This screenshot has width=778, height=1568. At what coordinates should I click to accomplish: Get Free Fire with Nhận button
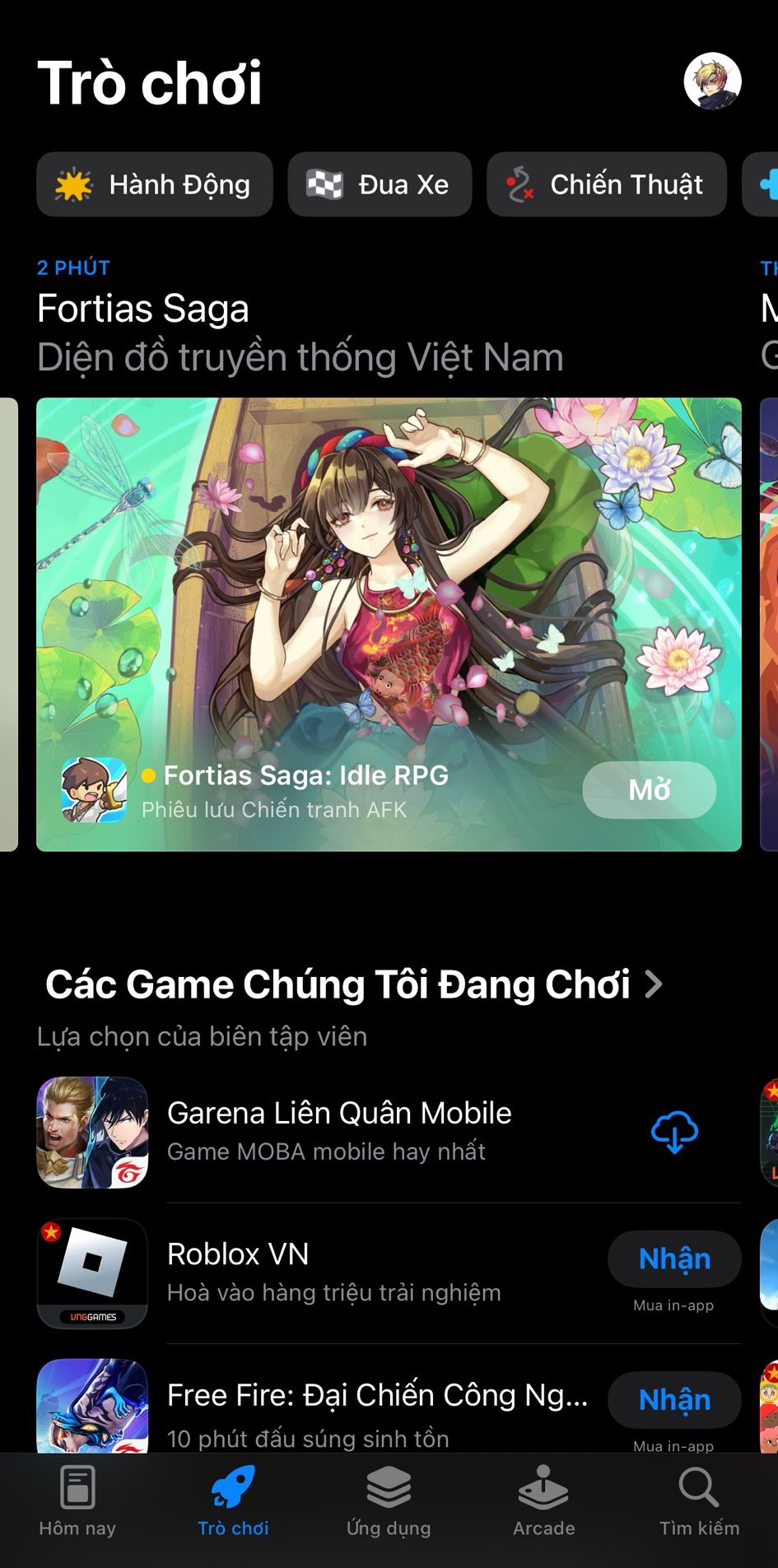pos(674,1399)
